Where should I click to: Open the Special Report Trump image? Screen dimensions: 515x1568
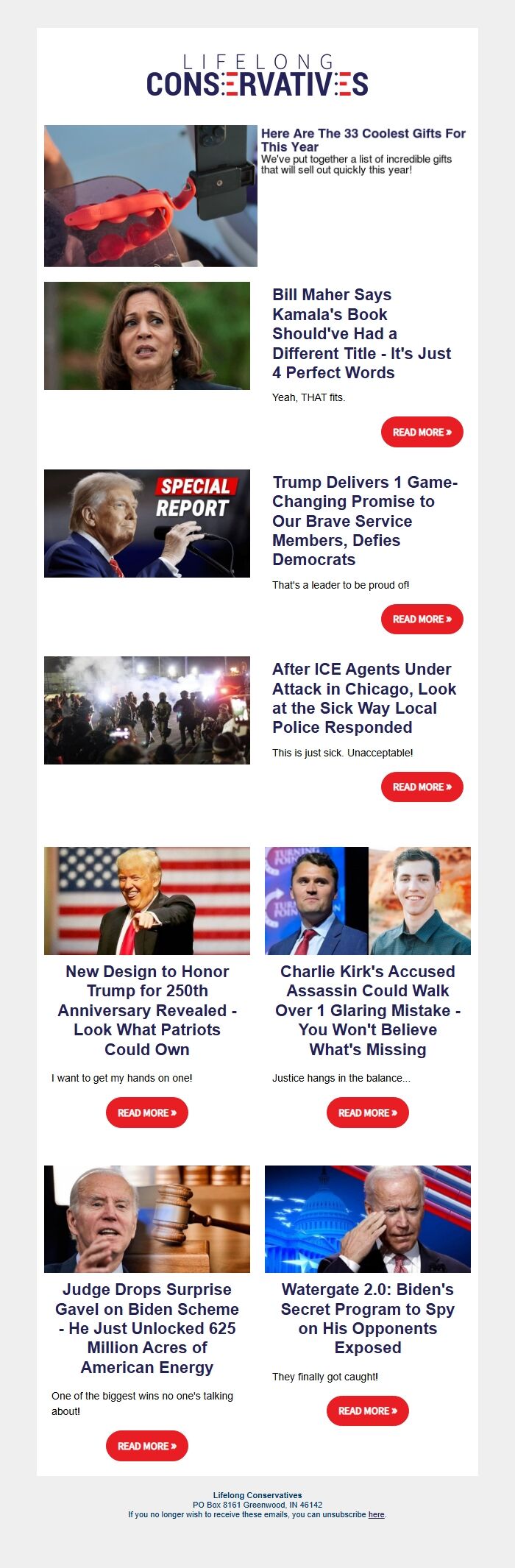tap(147, 523)
